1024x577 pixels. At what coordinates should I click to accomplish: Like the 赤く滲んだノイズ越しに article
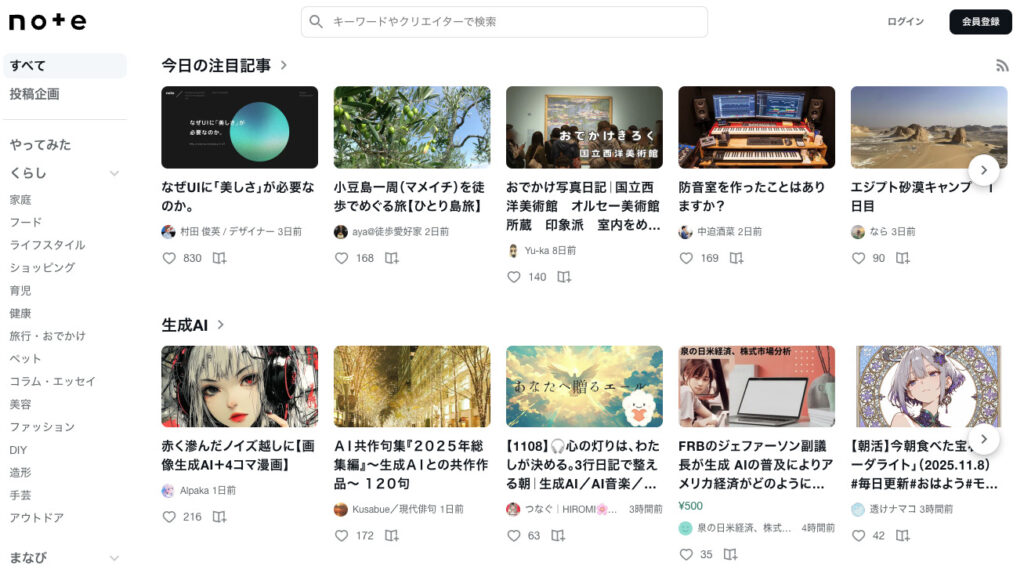(169, 517)
